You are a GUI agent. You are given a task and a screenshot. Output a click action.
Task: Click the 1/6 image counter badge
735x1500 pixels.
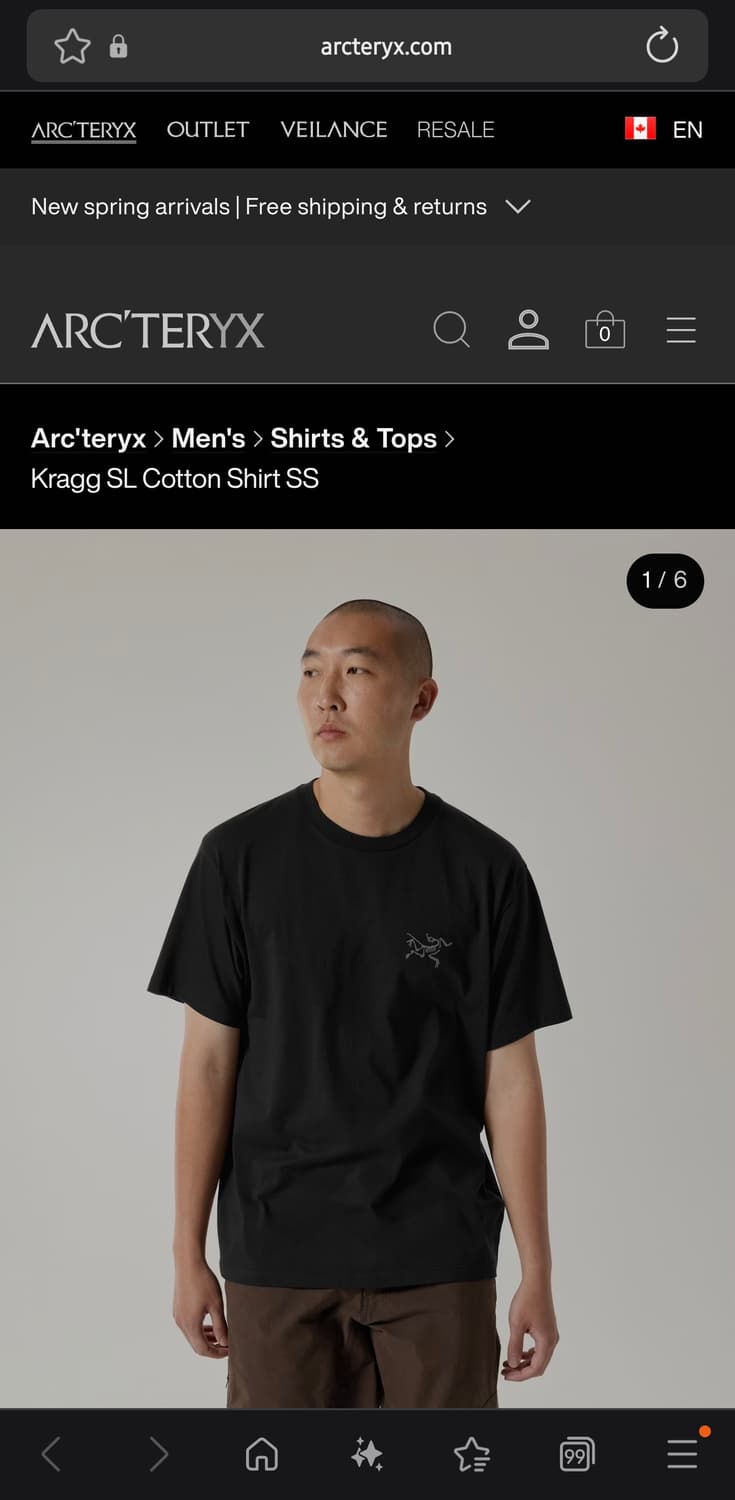pyautogui.click(x=665, y=580)
